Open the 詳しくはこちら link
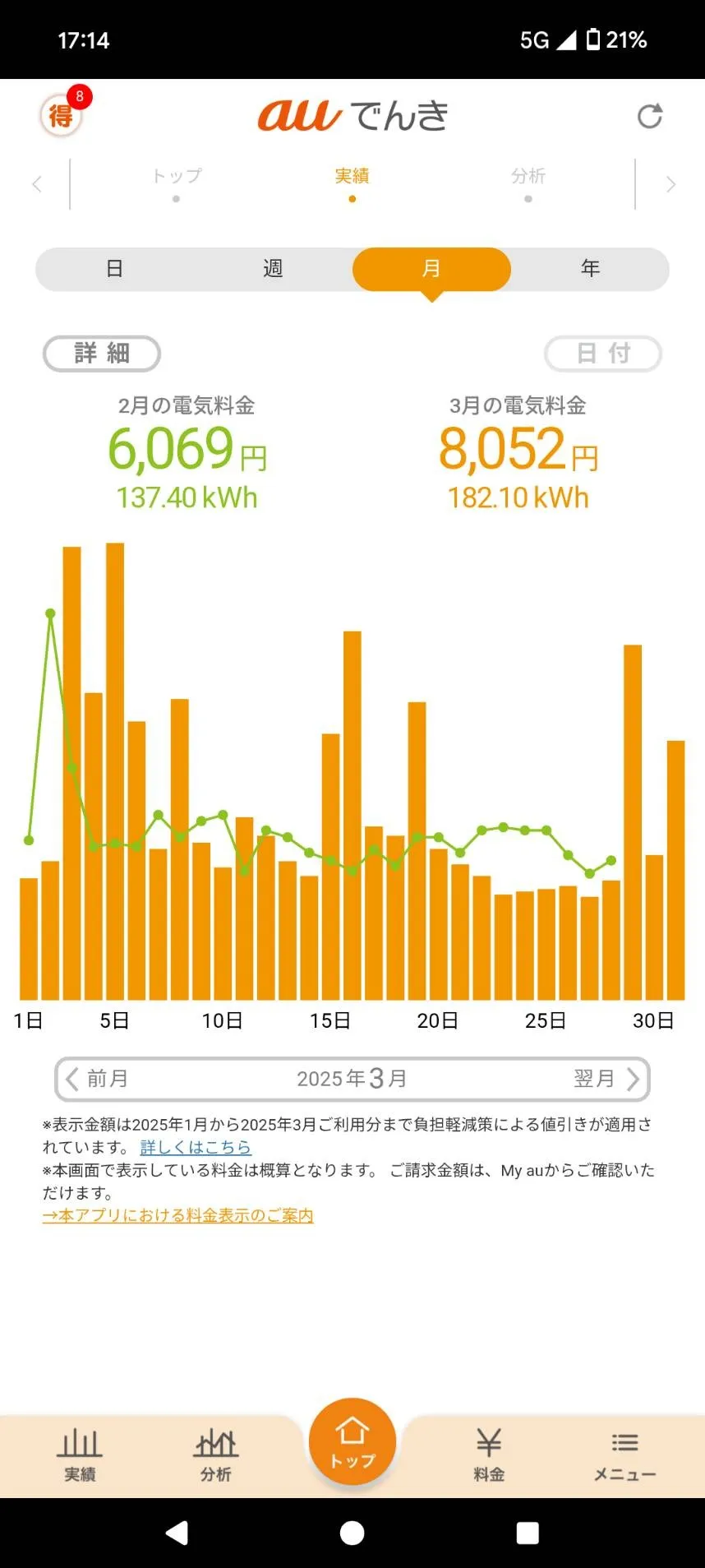 [x=196, y=1147]
